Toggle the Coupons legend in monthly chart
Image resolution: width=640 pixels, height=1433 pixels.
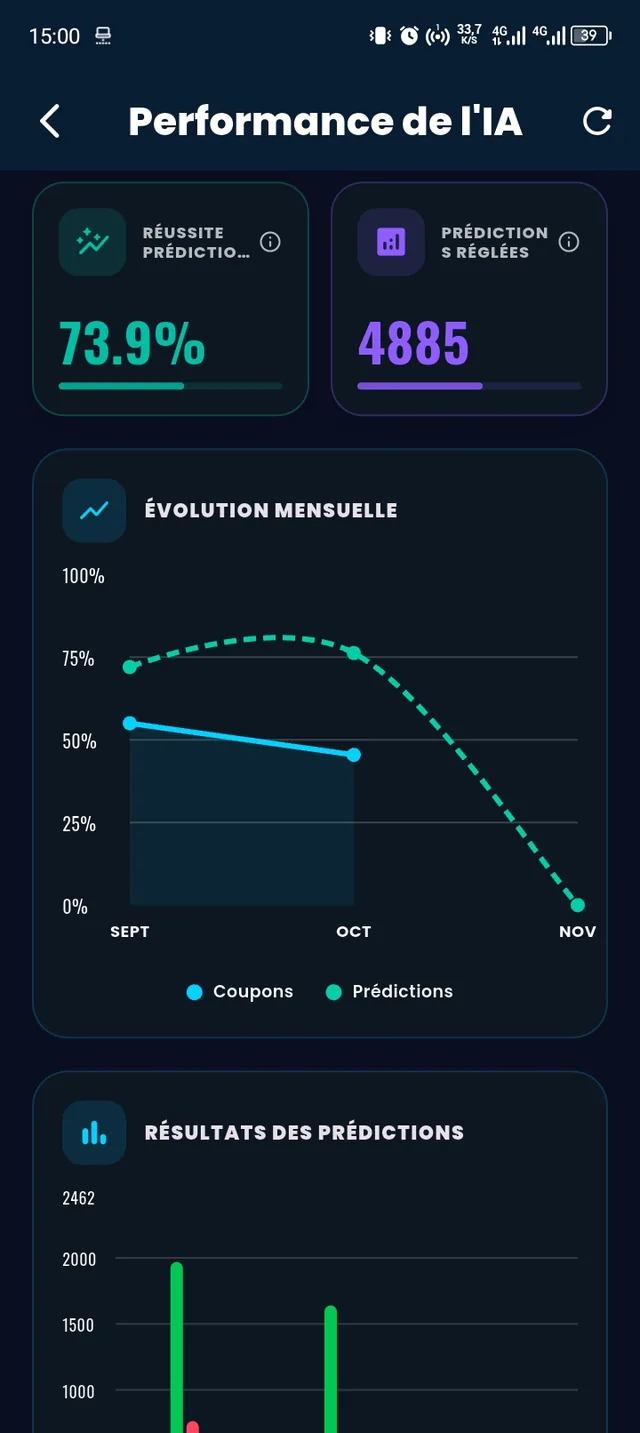coord(240,992)
